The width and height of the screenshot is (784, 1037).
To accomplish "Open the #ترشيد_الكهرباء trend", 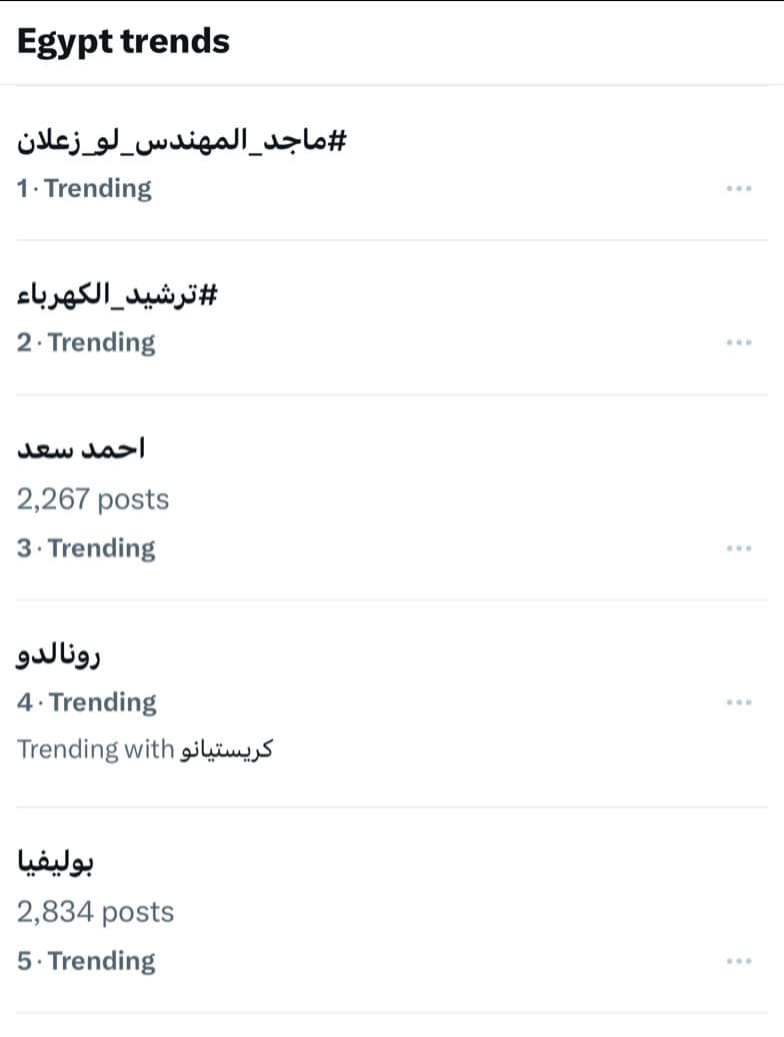I will click(x=117, y=295).
